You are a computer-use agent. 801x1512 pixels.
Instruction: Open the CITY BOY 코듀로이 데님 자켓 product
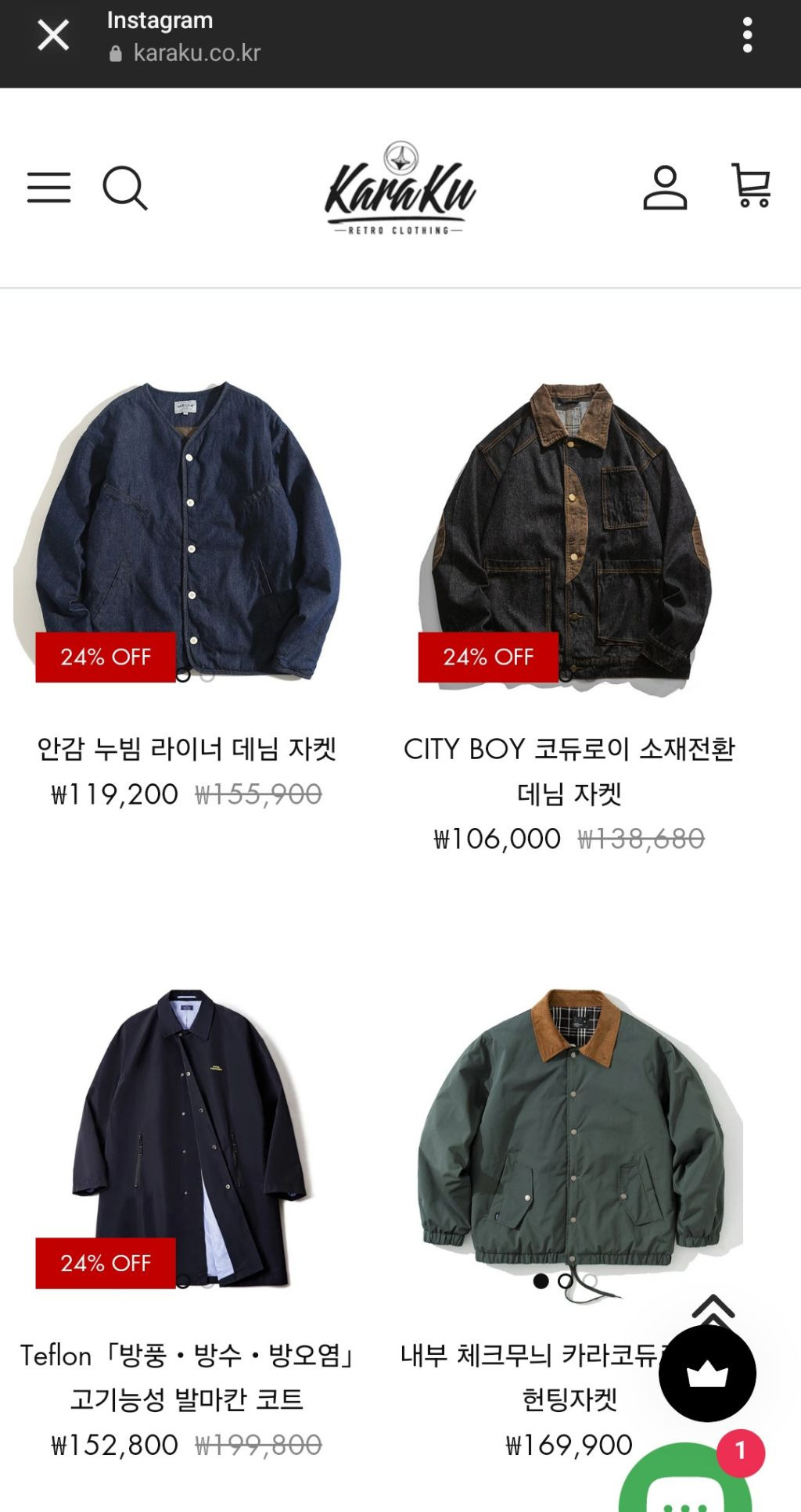569,532
